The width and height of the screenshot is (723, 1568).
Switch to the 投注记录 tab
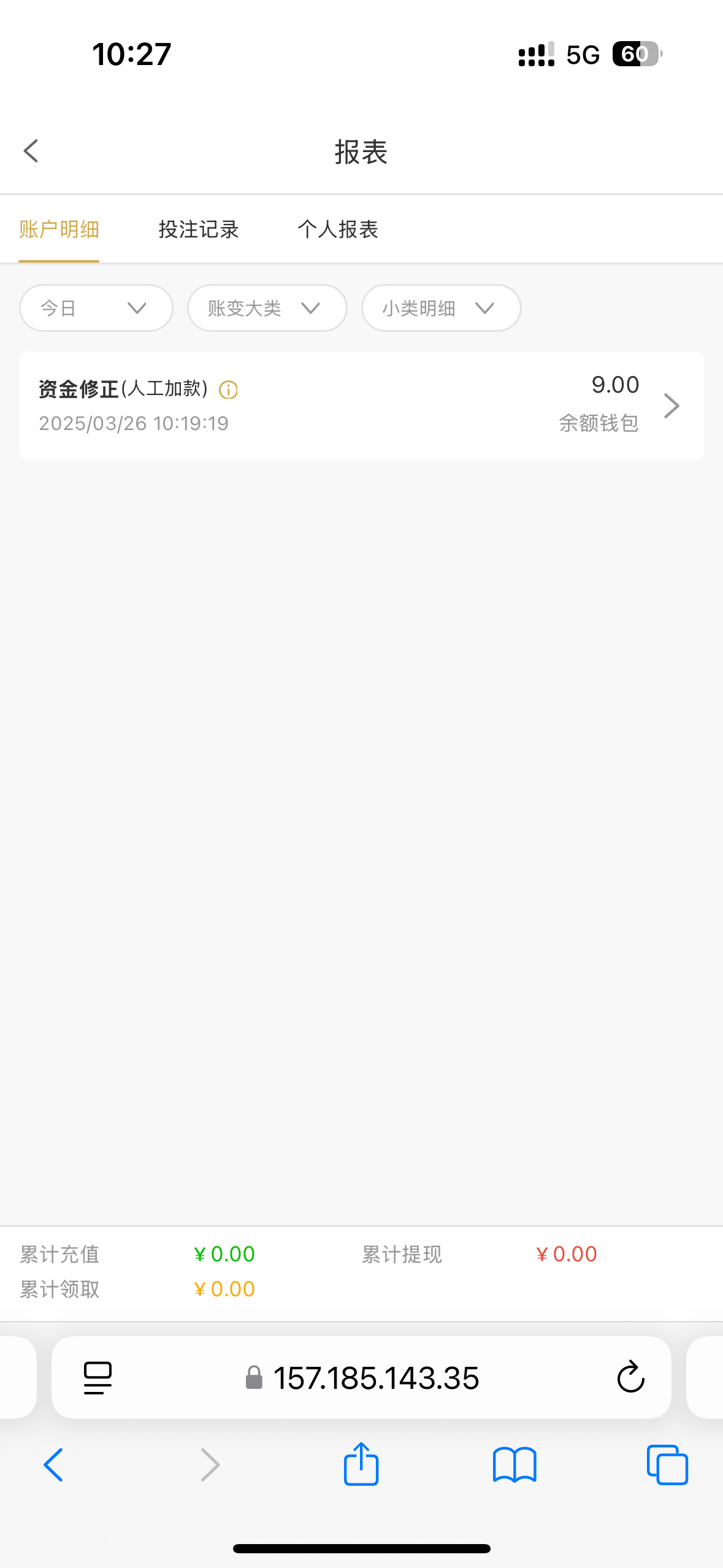point(198,229)
